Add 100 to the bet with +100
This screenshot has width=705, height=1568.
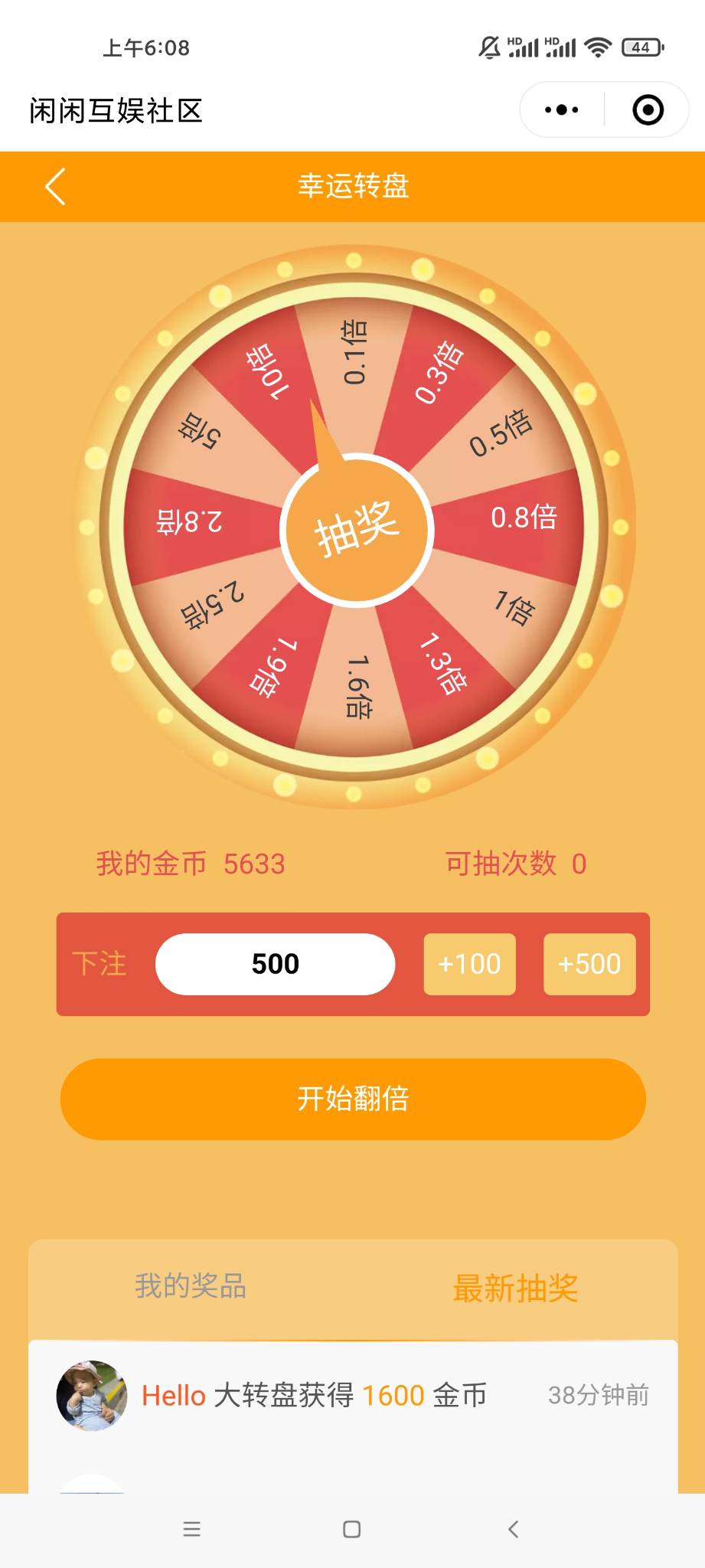pyautogui.click(x=469, y=964)
